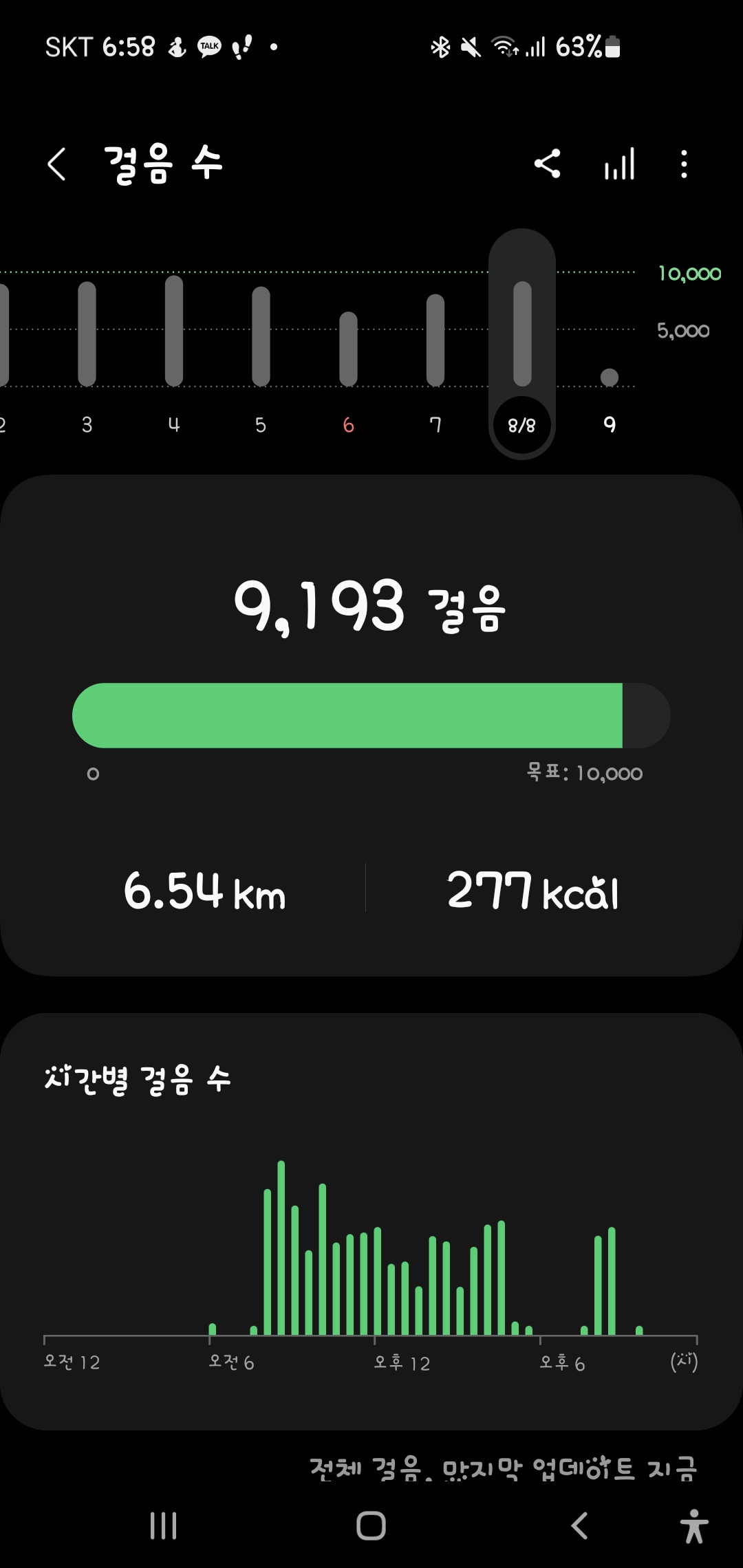
Task: Share today's step count
Action: [548, 164]
